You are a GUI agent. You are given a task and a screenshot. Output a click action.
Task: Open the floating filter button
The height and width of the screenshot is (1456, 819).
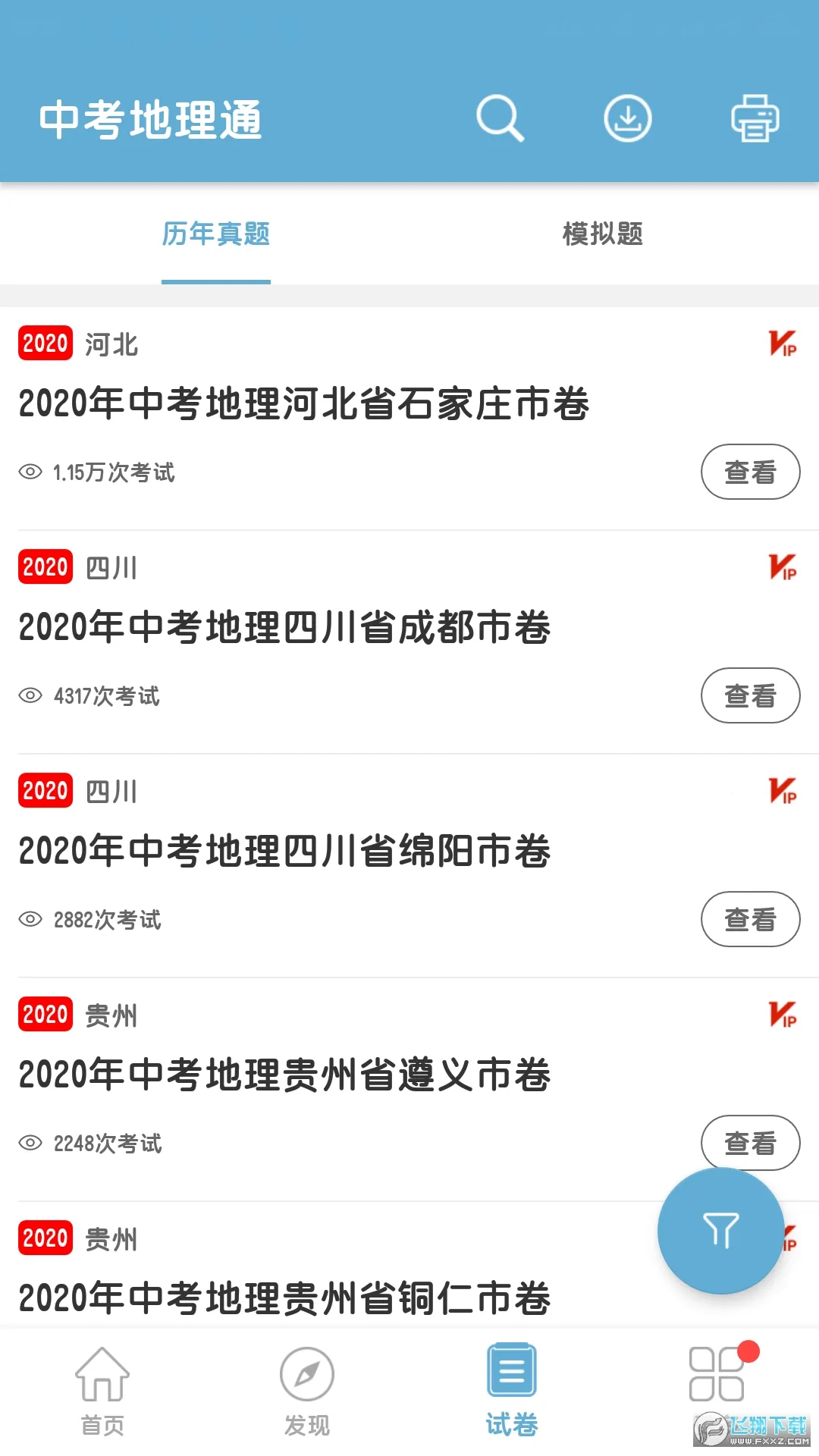tap(720, 1230)
